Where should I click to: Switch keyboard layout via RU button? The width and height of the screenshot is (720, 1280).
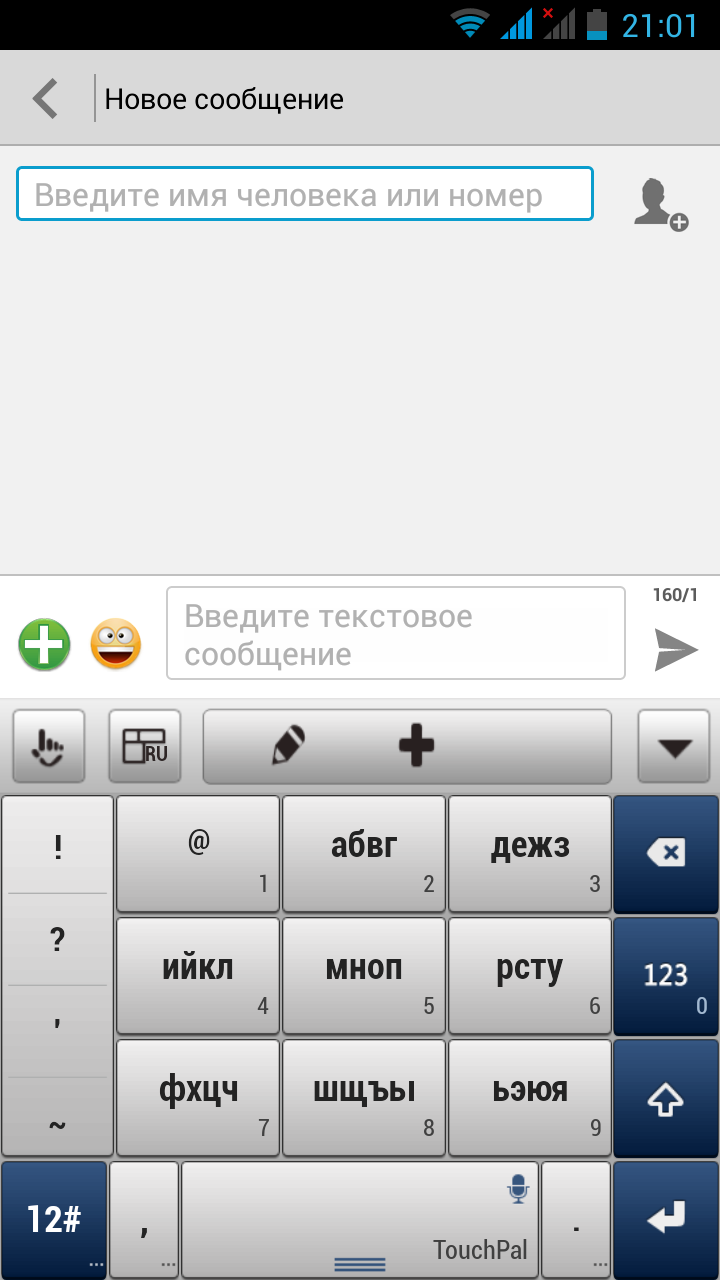(144, 746)
